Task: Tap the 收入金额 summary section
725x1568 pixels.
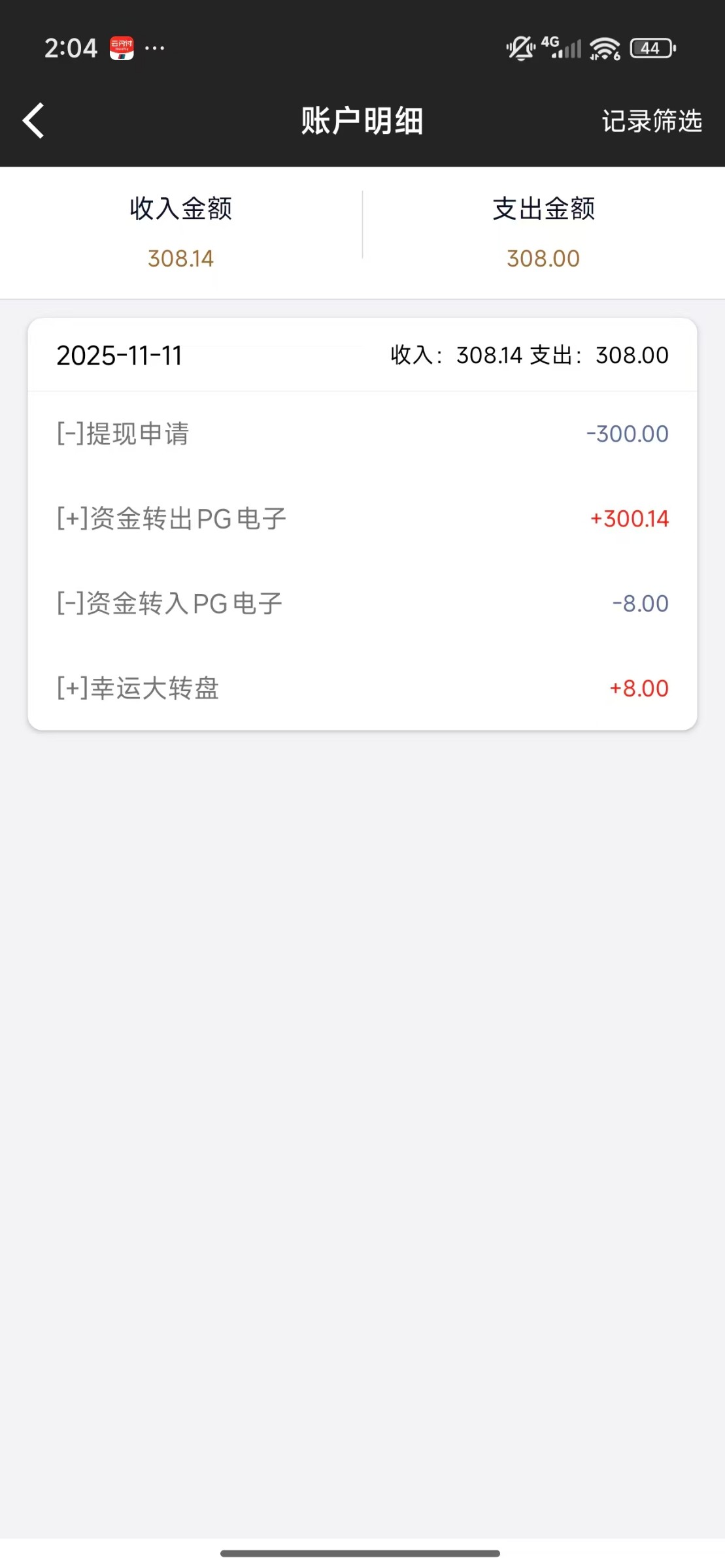Action: [181, 232]
